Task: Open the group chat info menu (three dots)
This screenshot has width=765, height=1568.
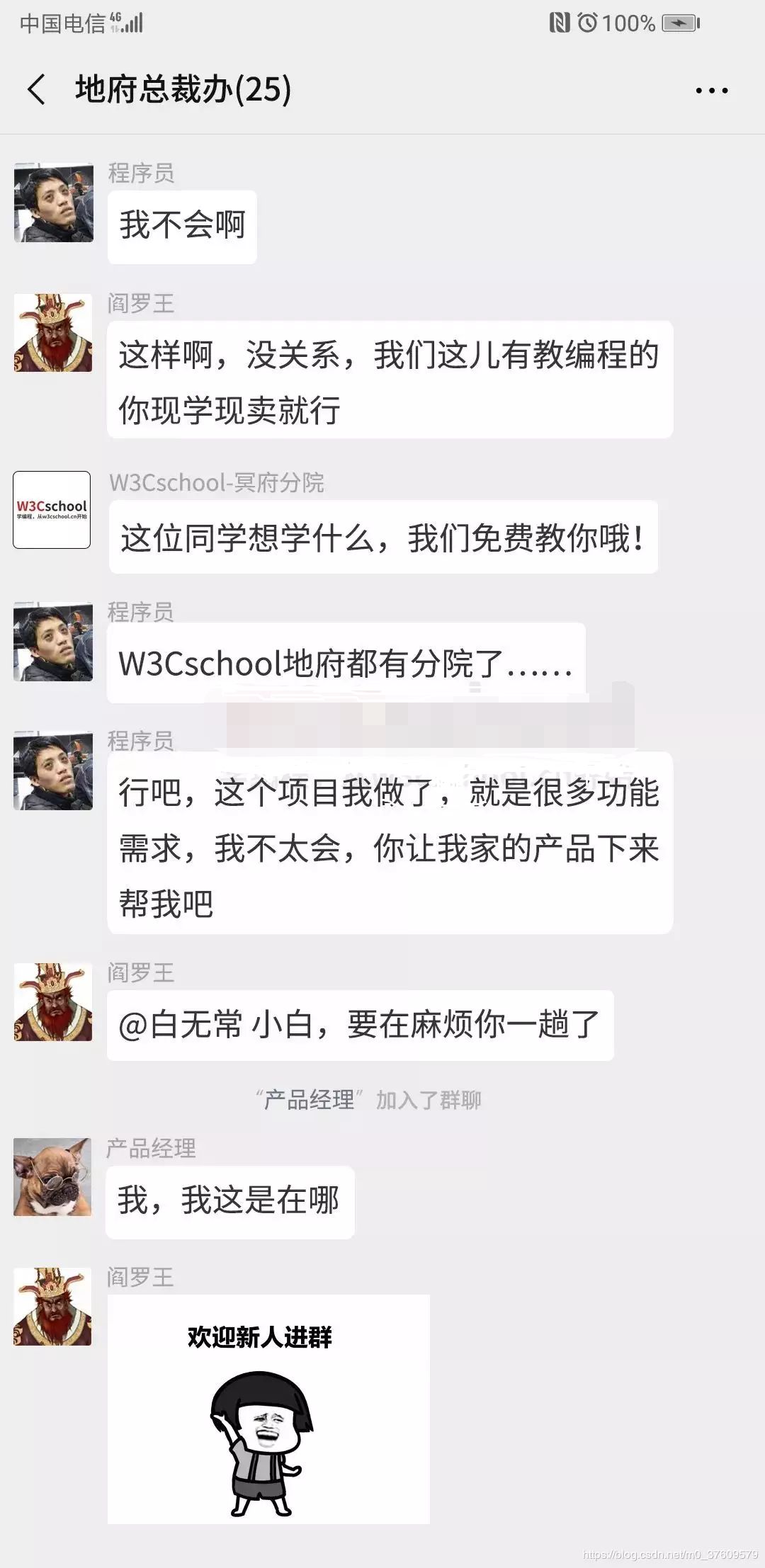Action: click(711, 91)
